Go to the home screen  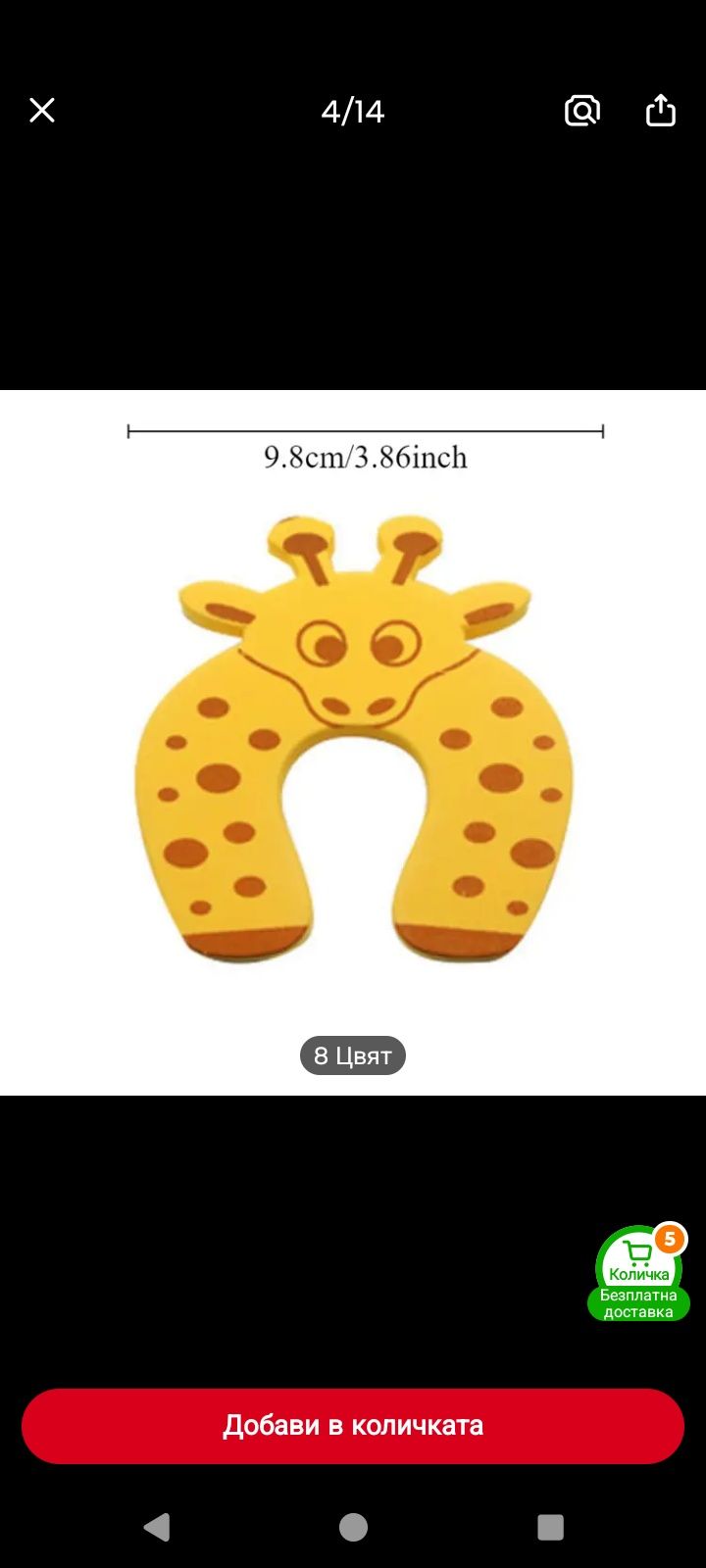point(353,1527)
